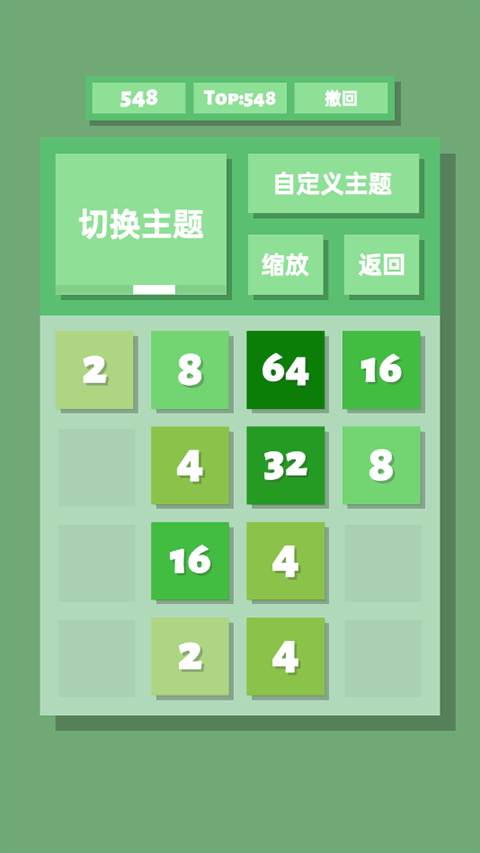480x853 pixels.
Task: Tap the 撤回 undo button
Action: pyautogui.click(x=341, y=98)
